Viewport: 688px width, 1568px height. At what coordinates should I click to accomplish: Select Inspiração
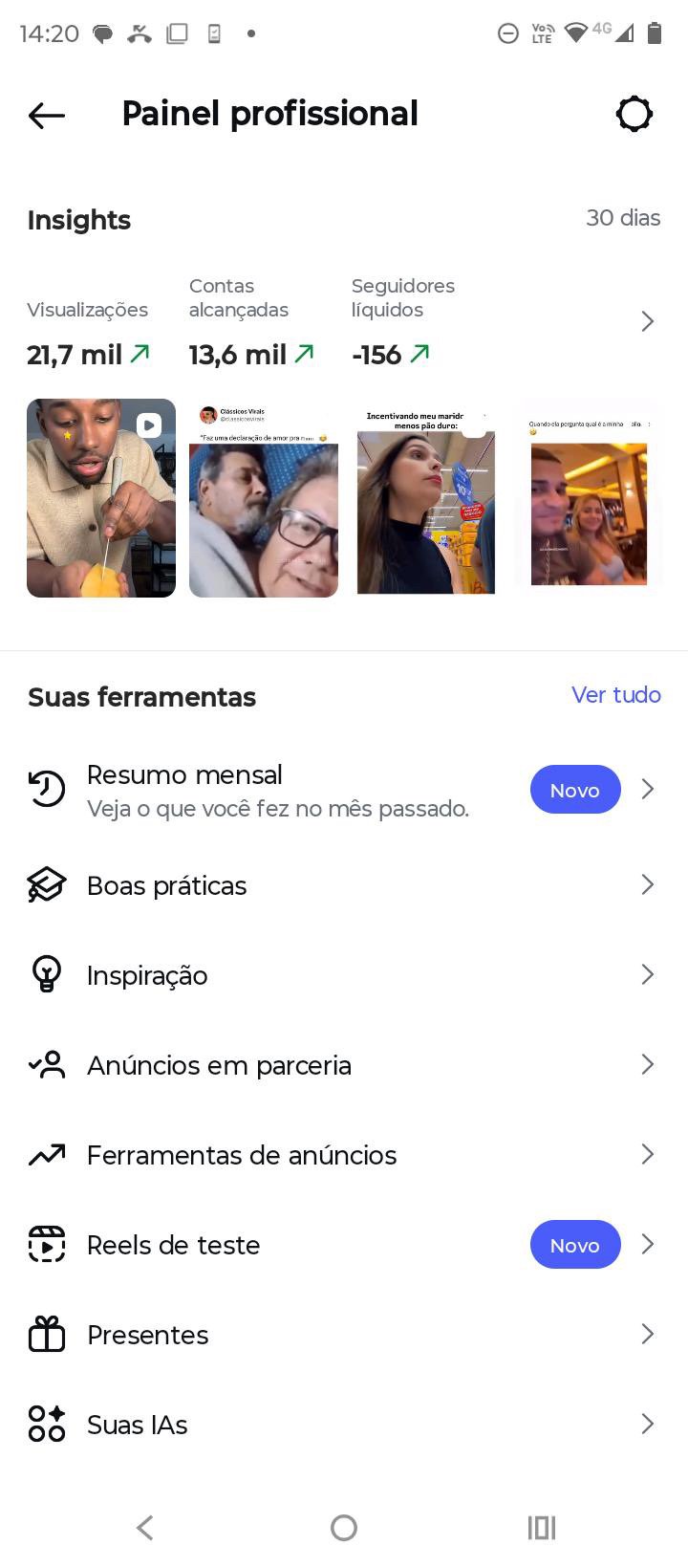pos(147,975)
